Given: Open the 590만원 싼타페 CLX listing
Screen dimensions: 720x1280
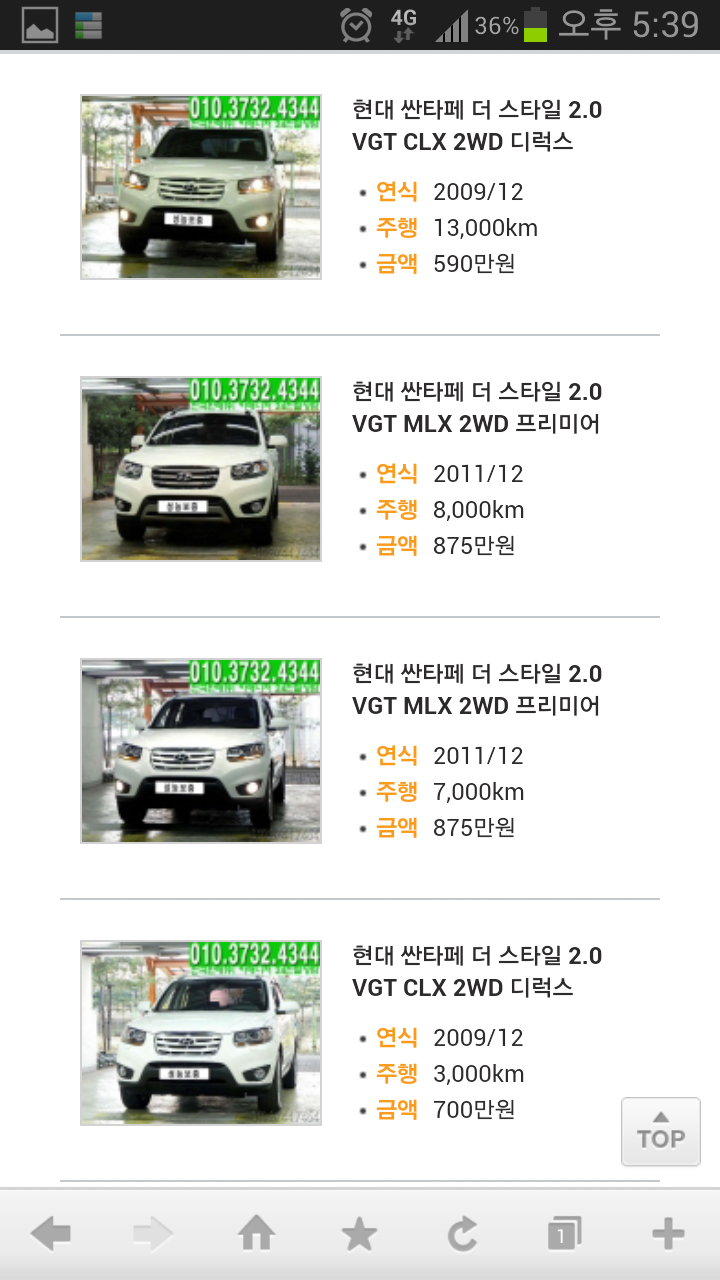Looking at the screenshot, I should point(360,187).
